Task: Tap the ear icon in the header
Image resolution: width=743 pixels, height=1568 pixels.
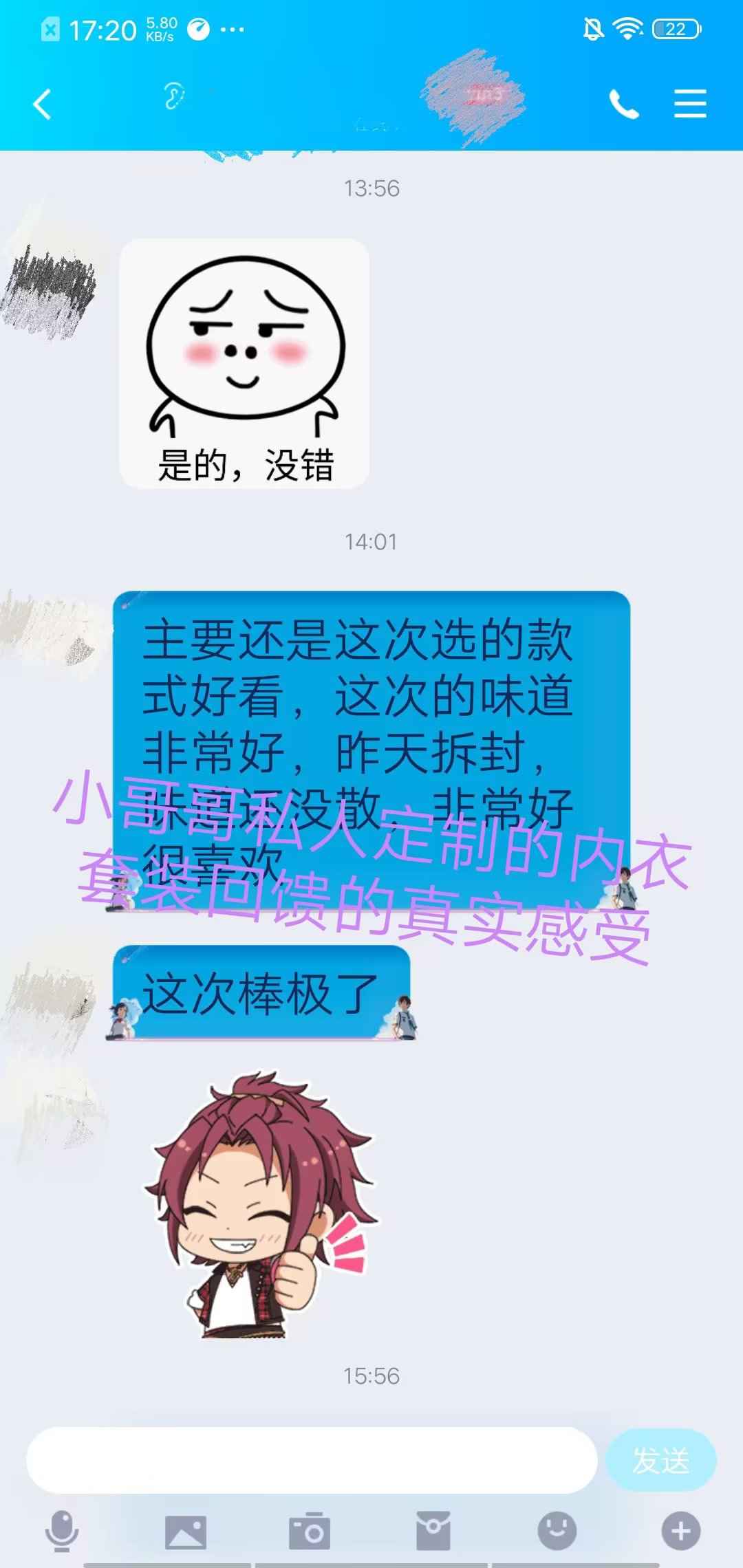Action: 173,96
